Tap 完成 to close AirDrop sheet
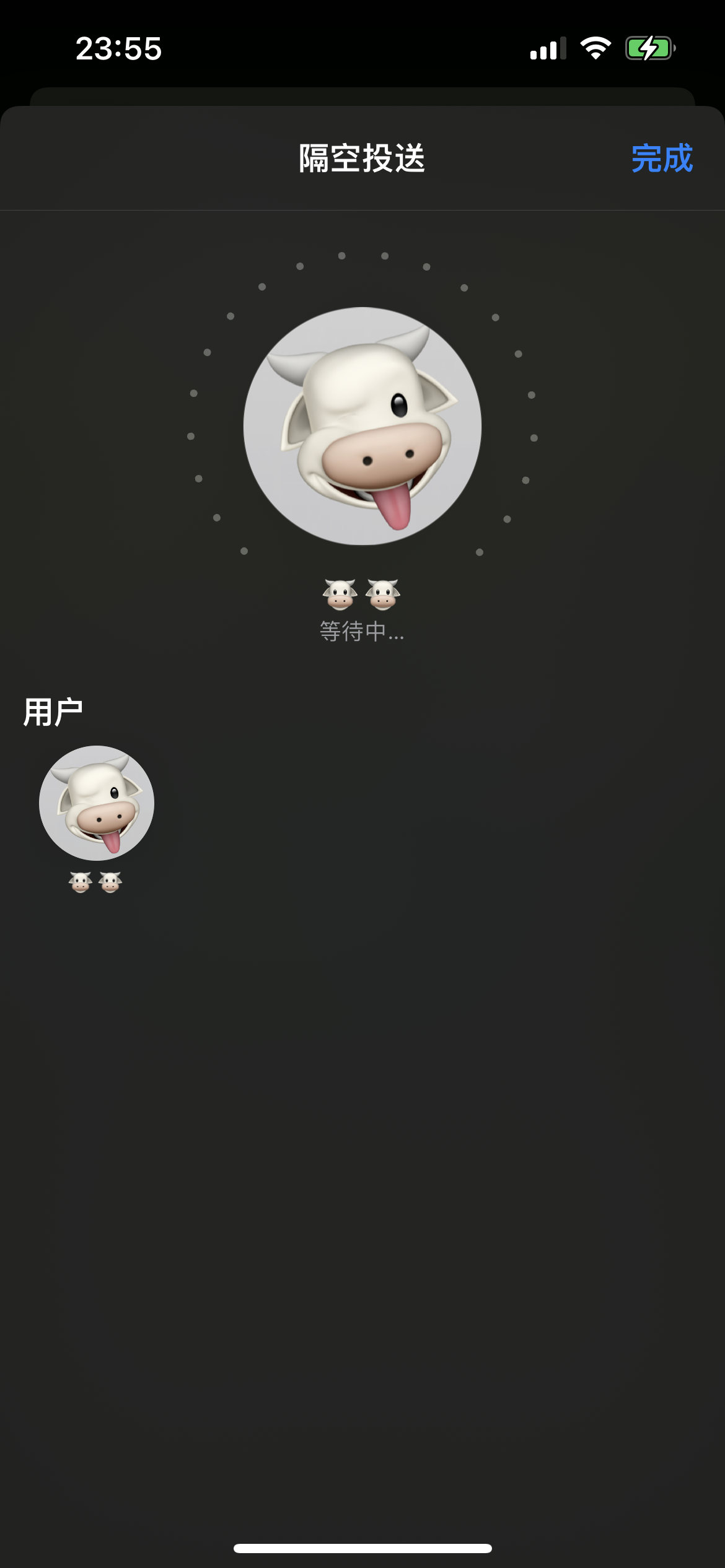 click(x=661, y=159)
